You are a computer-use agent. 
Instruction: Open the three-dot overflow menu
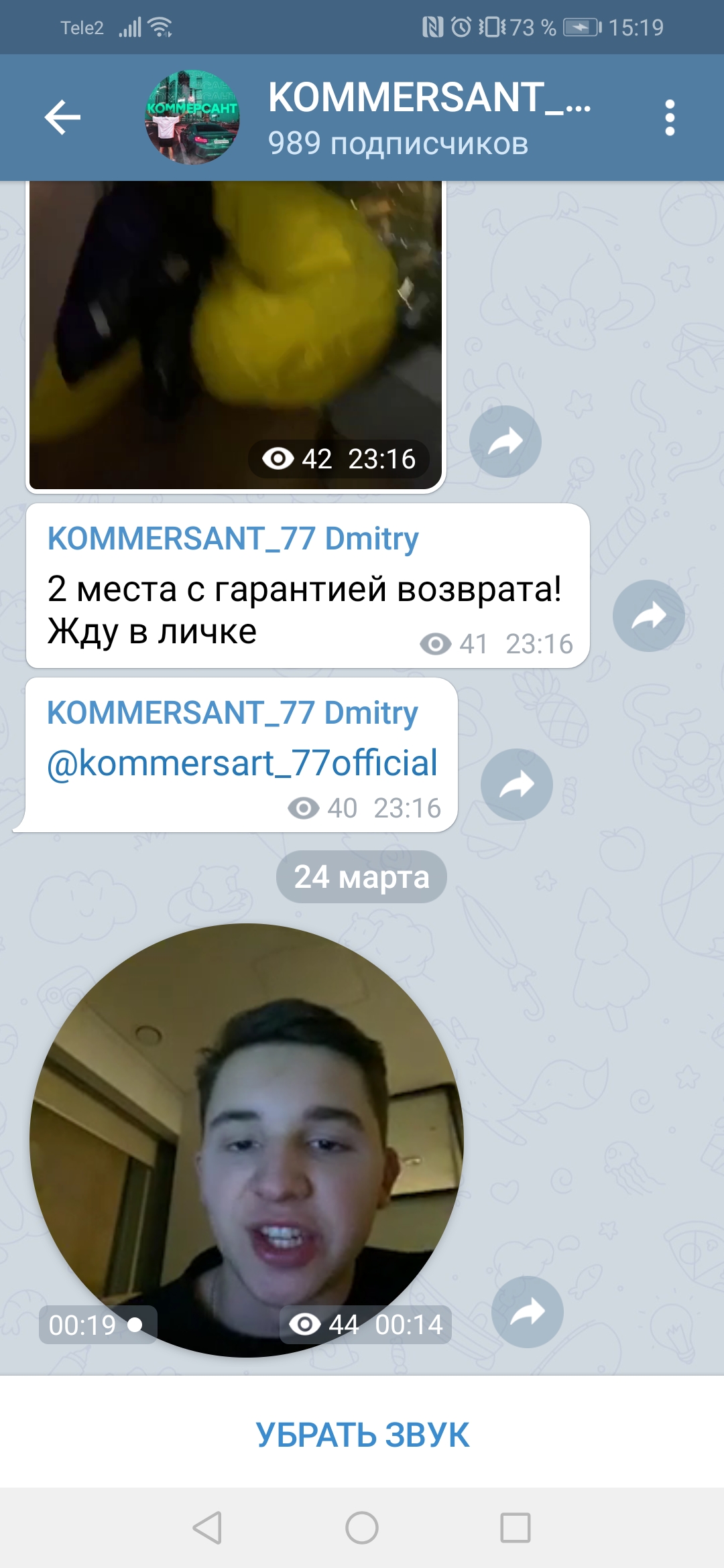(x=669, y=118)
